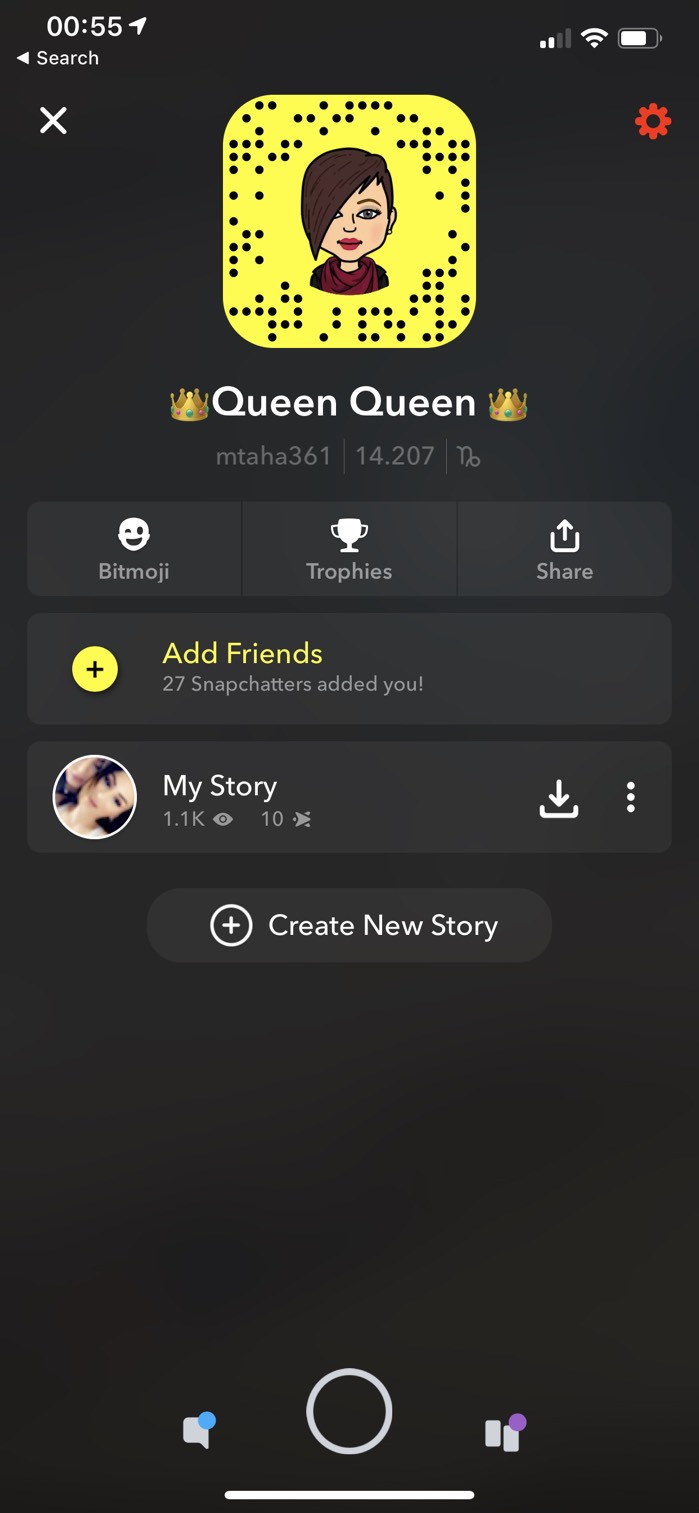Open the Snapcode with Bitmoji avatar
Viewport: 699px width, 1513px height.
pyautogui.click(x=349, y=221)
